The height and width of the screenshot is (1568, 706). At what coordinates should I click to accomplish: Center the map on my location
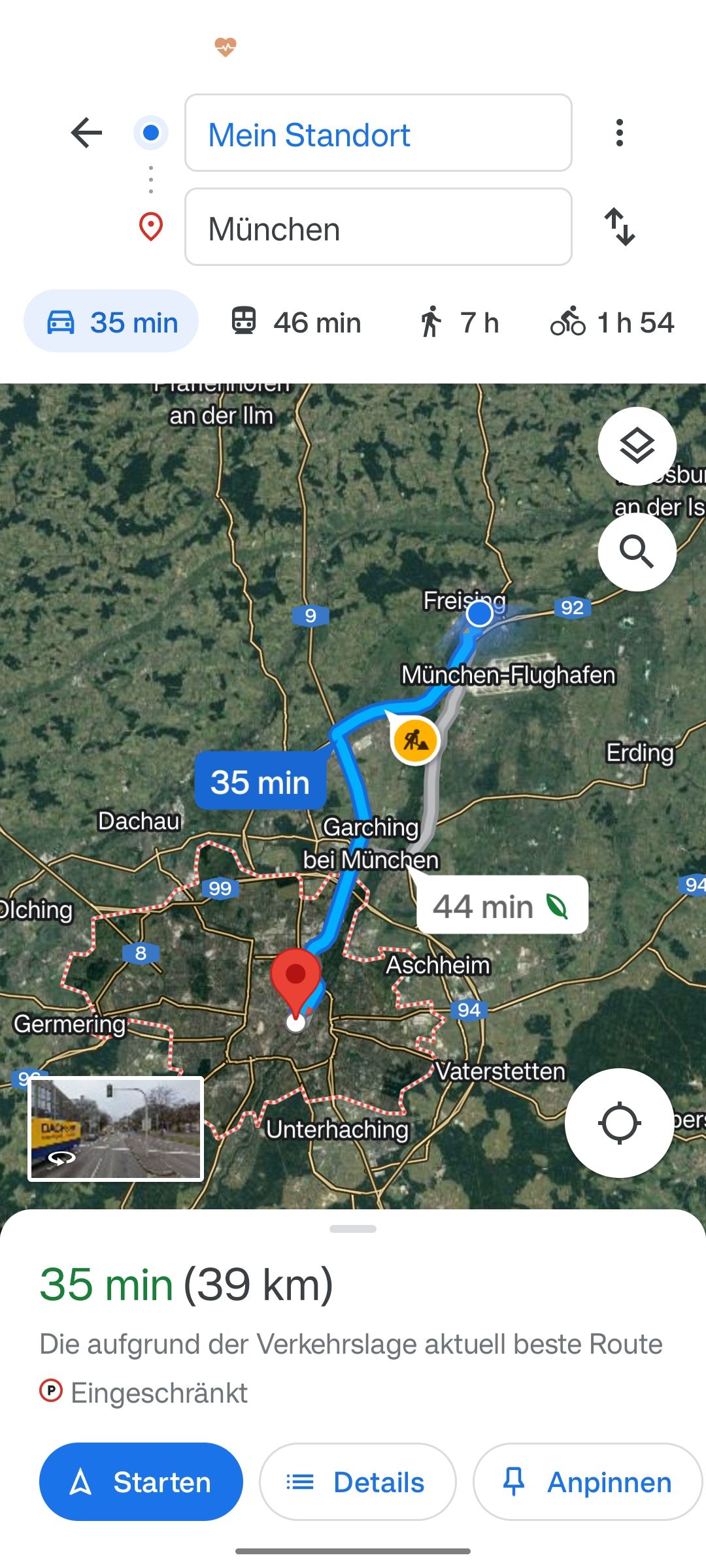tap(618, 1123)
